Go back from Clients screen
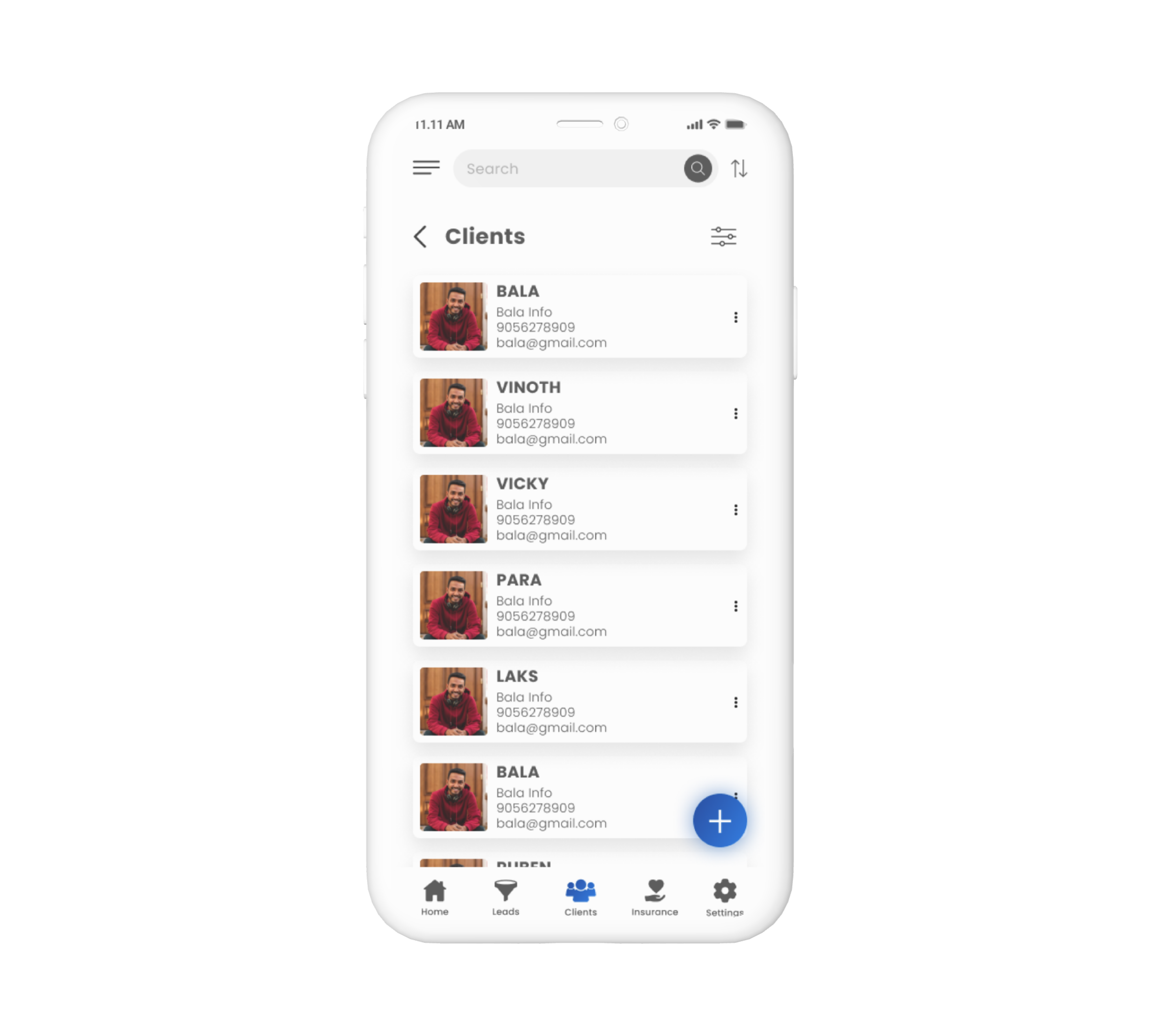The height and width of the screenshot is (1036, 1160). point(420,237)
